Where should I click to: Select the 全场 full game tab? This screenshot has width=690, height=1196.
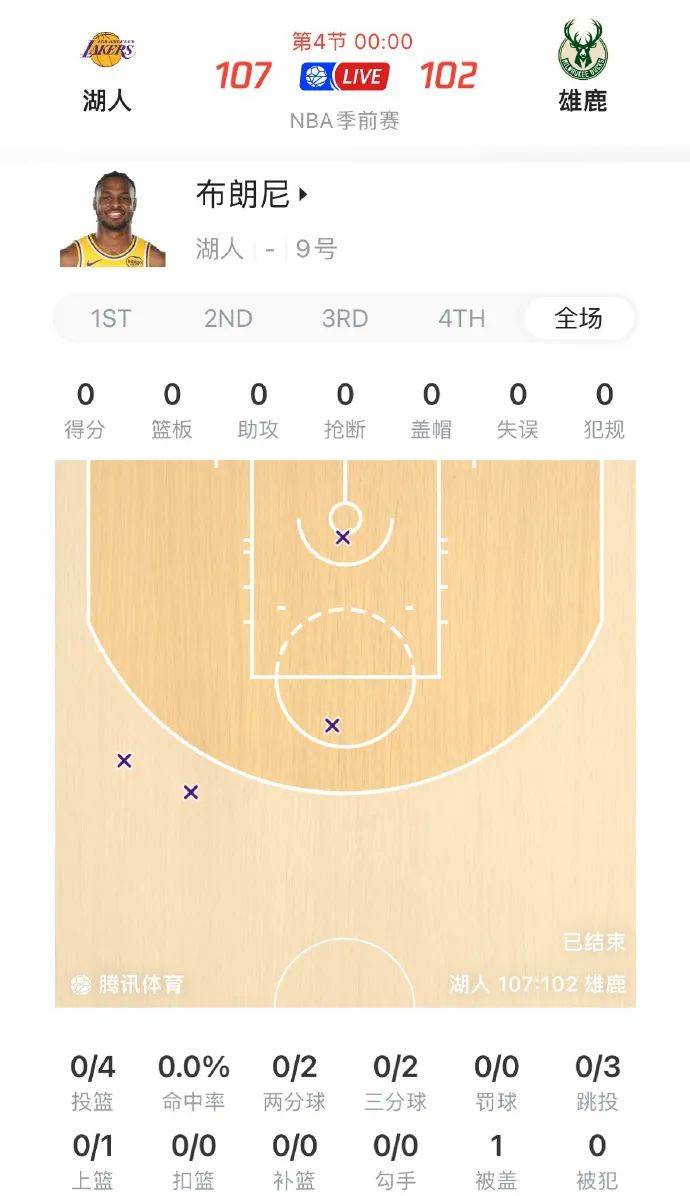pos(579,318)
